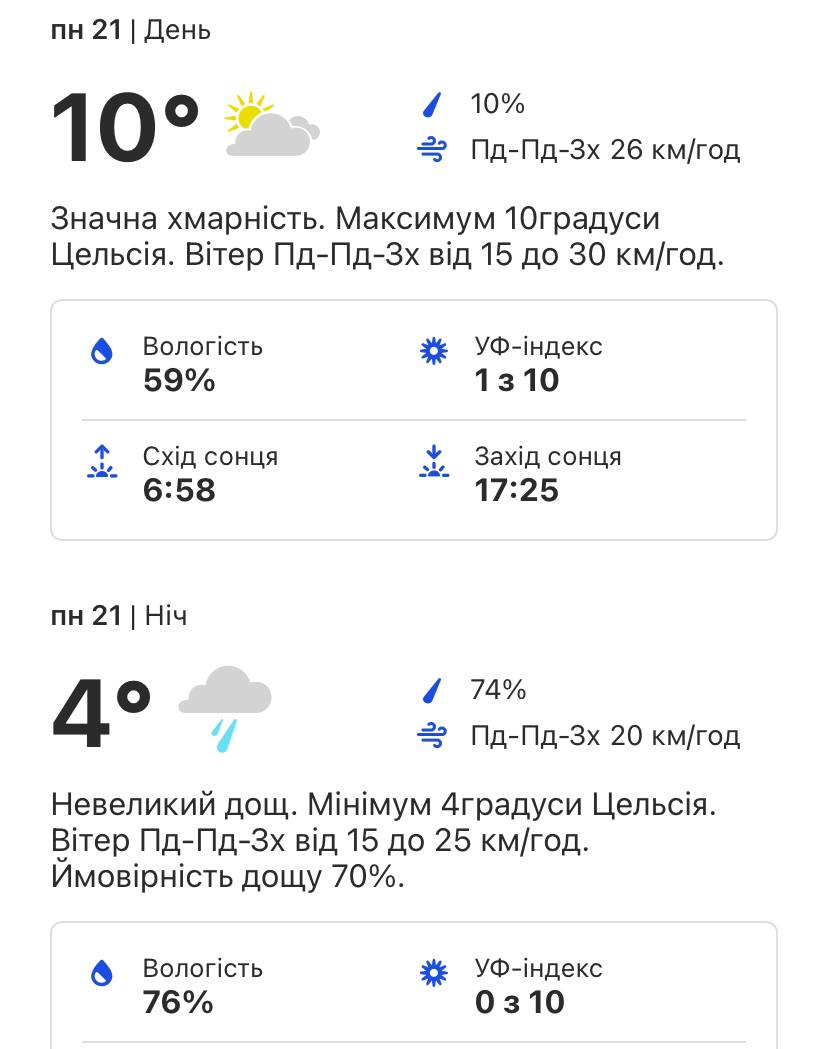Viewport: 828px width, 1049px height.
Task: Select the sunrise icon next to Схід сонця
Action: (102, 462)
